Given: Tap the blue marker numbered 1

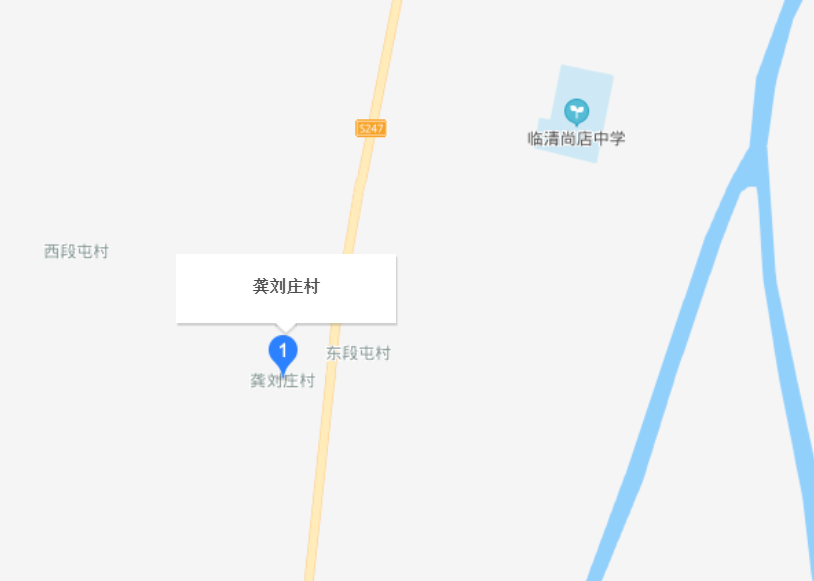Looking at the screenshot, I should [283, 352].
